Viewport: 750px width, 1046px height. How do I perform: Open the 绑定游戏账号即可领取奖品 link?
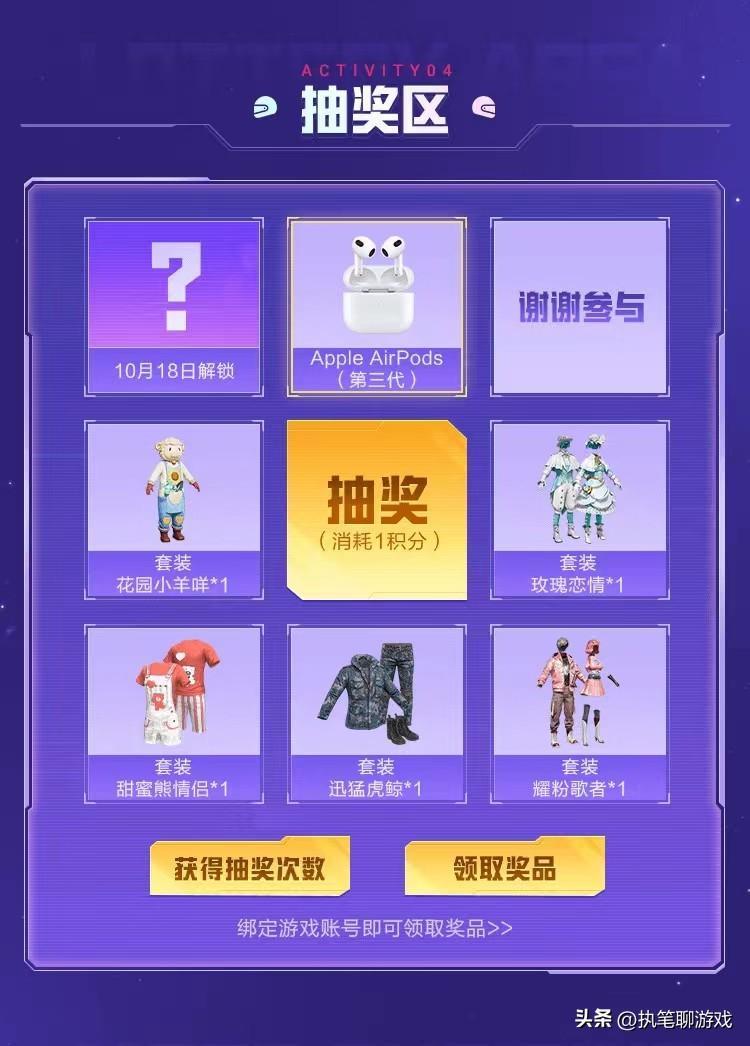coord(375,928)
